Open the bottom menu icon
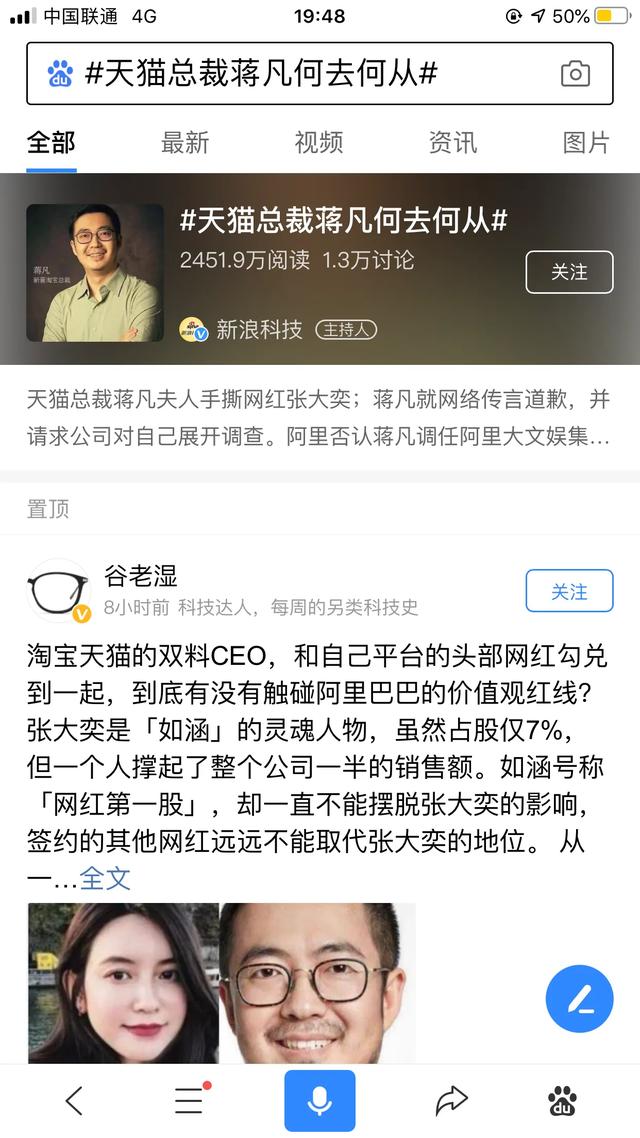Viewport: 640px width, 1138px height. point(192,1100)
